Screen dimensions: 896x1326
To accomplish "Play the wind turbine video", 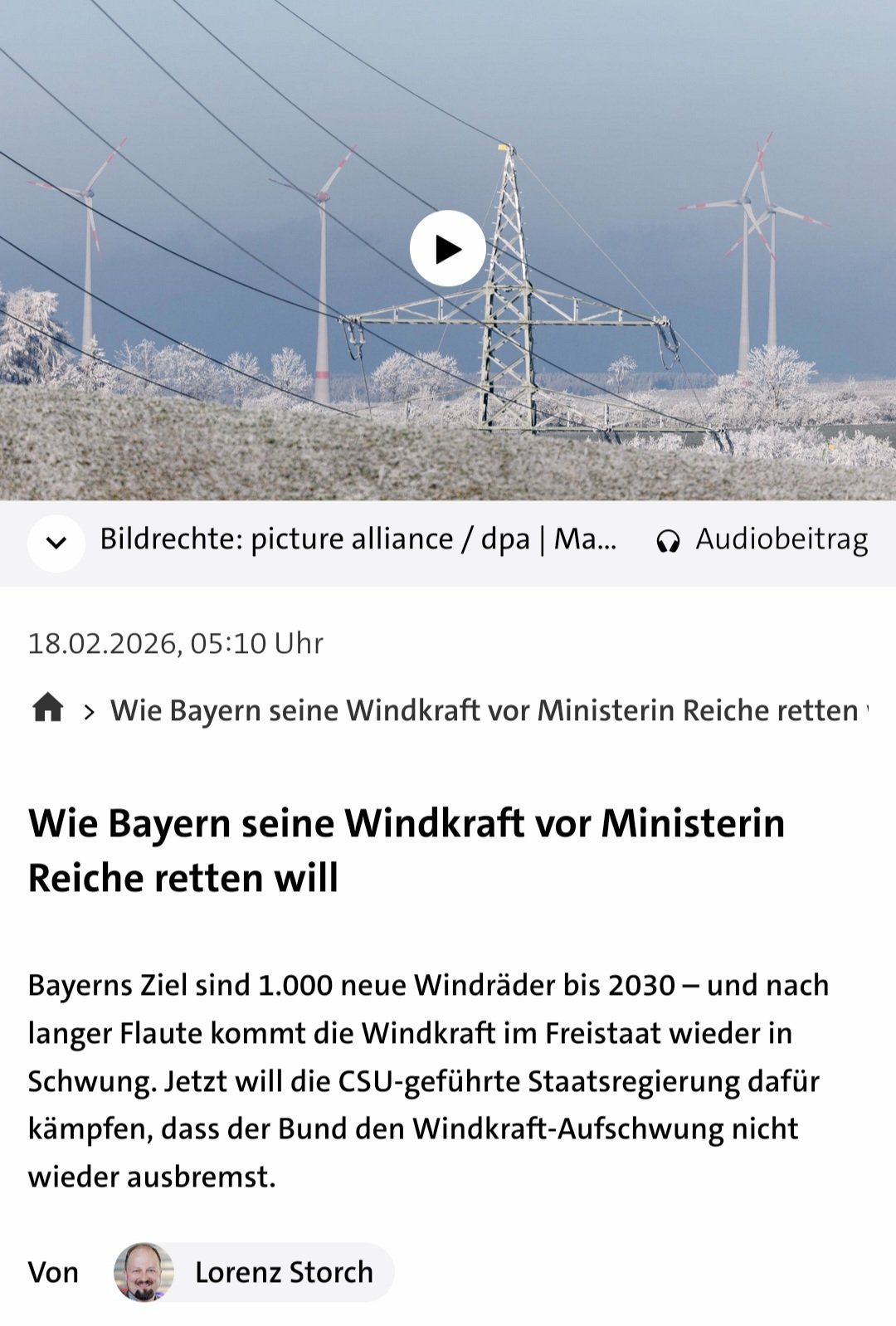I will [447, 249].
